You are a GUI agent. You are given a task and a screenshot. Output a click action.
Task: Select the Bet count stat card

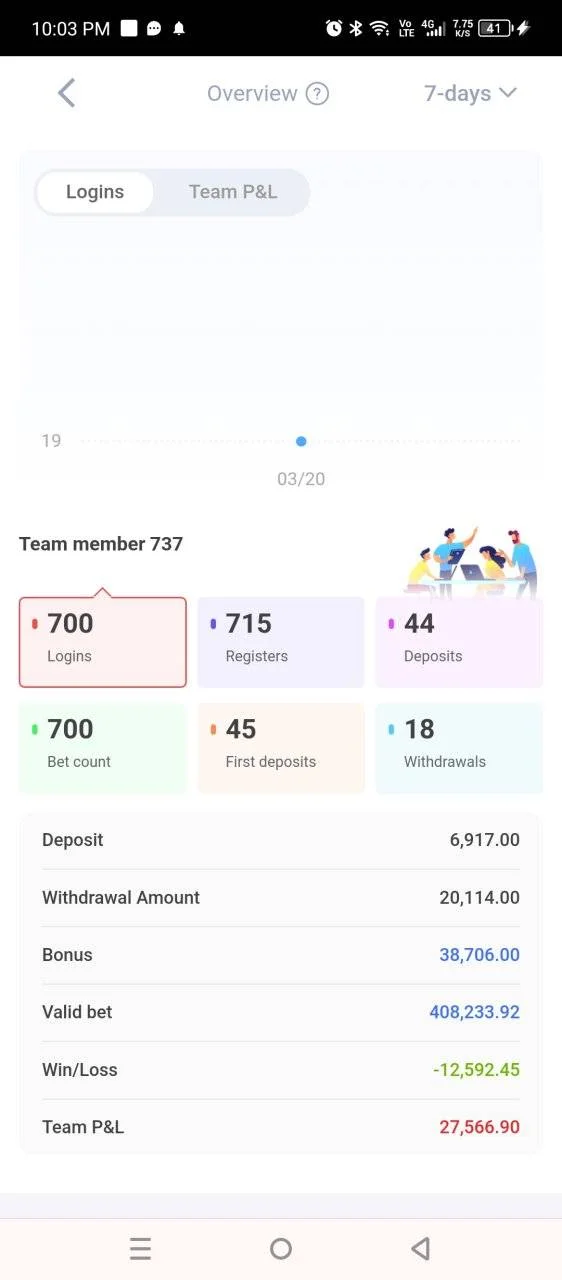point(103,748)
